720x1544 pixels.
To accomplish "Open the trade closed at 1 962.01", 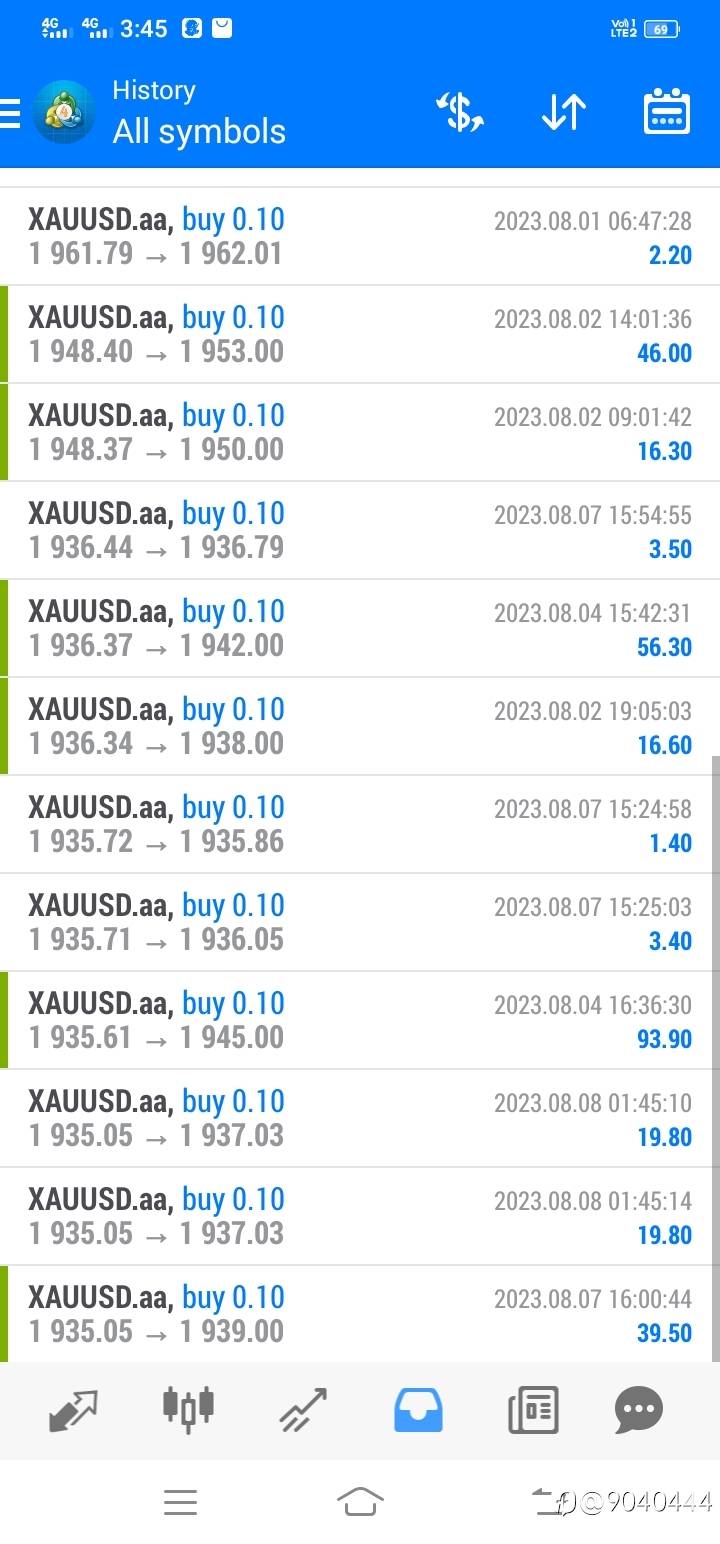I will coord(360,236).
